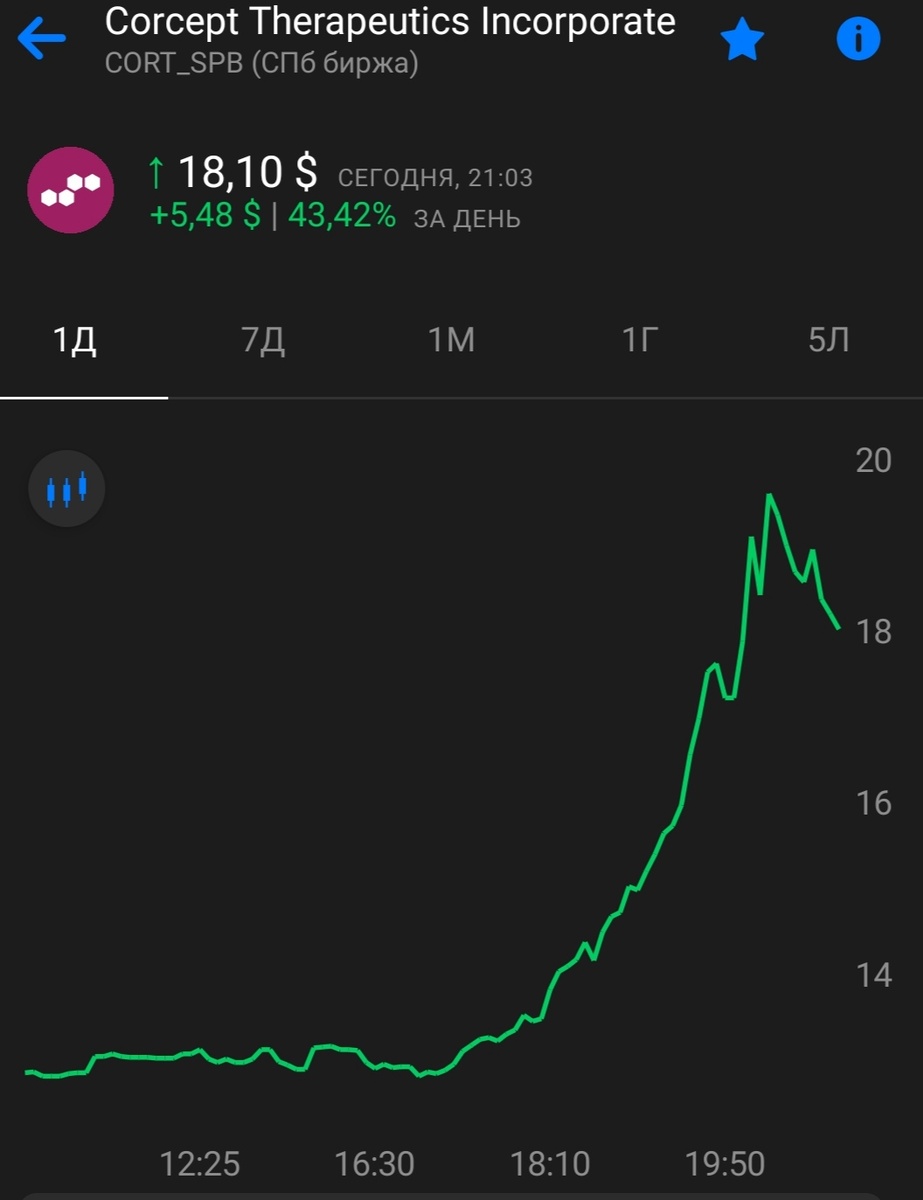Toggle favorite status off via star icon
The width and height of the screenshot is (923, 1200).
point(742,40)
